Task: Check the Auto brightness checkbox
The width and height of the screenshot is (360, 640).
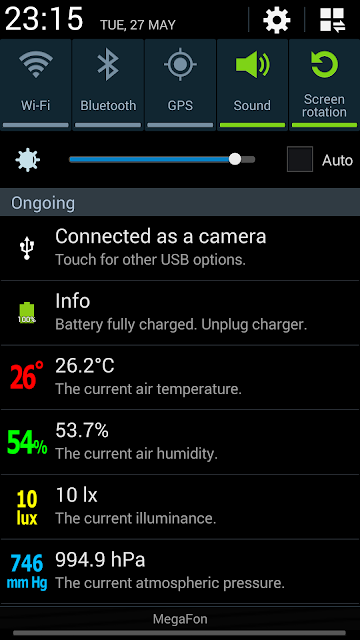Action: click(x=300, y=160)
